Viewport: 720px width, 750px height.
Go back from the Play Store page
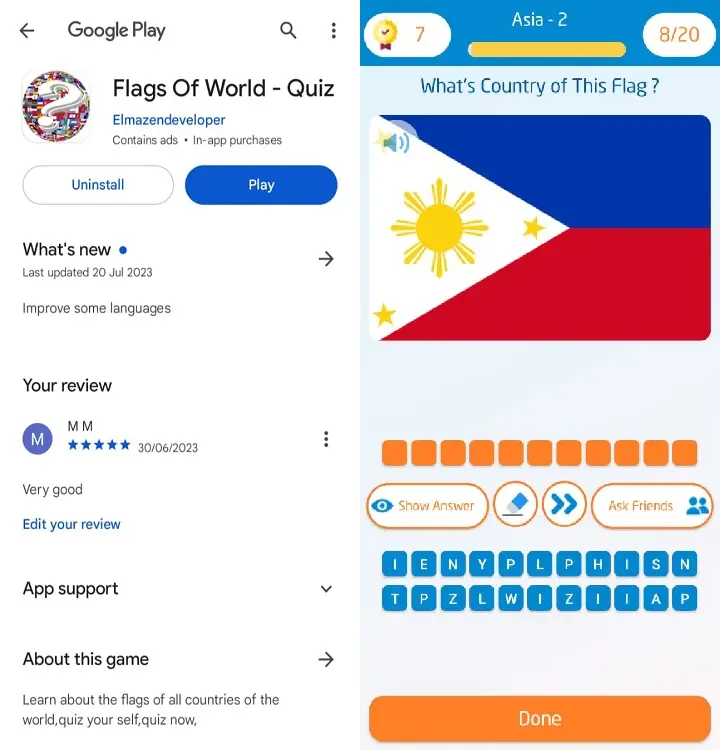(x=27, y=31)
